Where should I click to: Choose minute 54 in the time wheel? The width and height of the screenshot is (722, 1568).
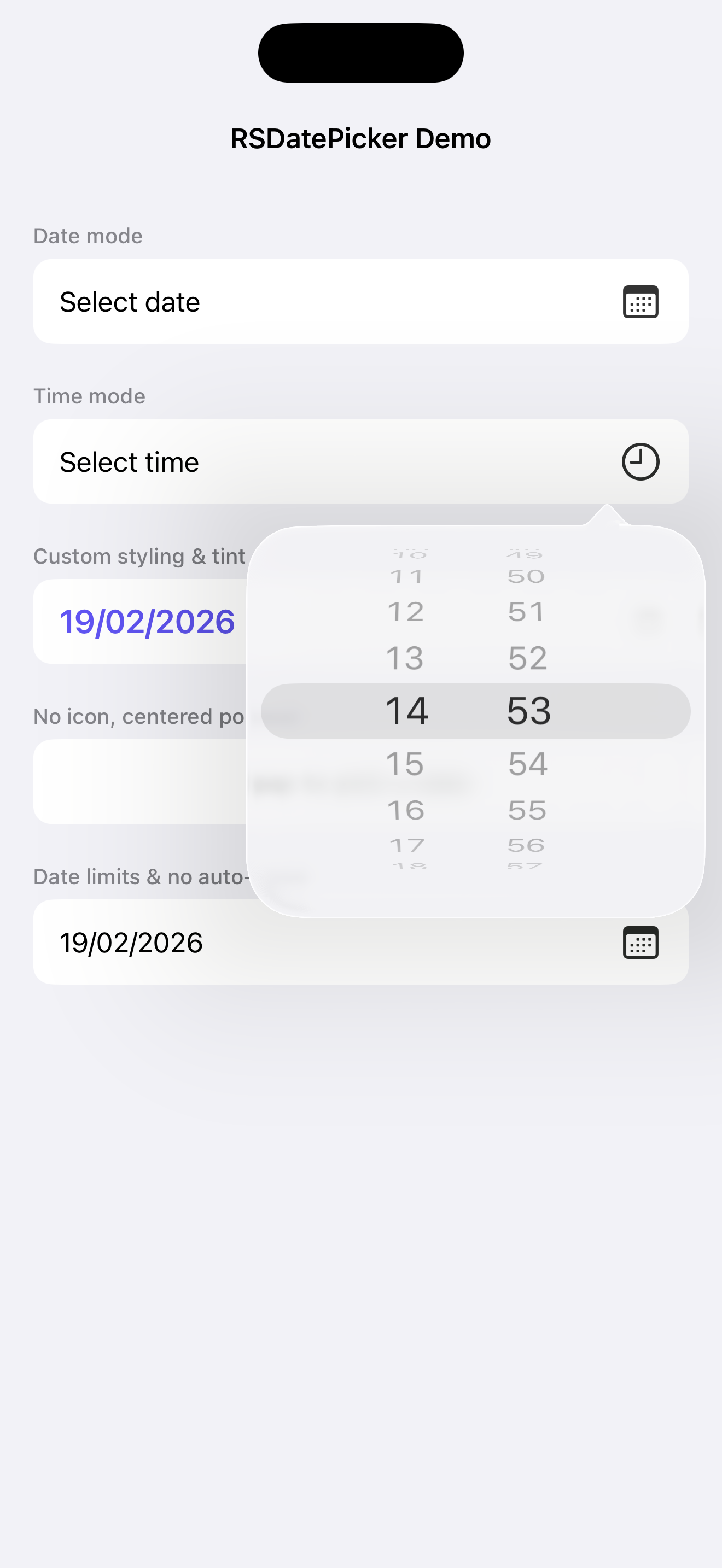(528, 763)
